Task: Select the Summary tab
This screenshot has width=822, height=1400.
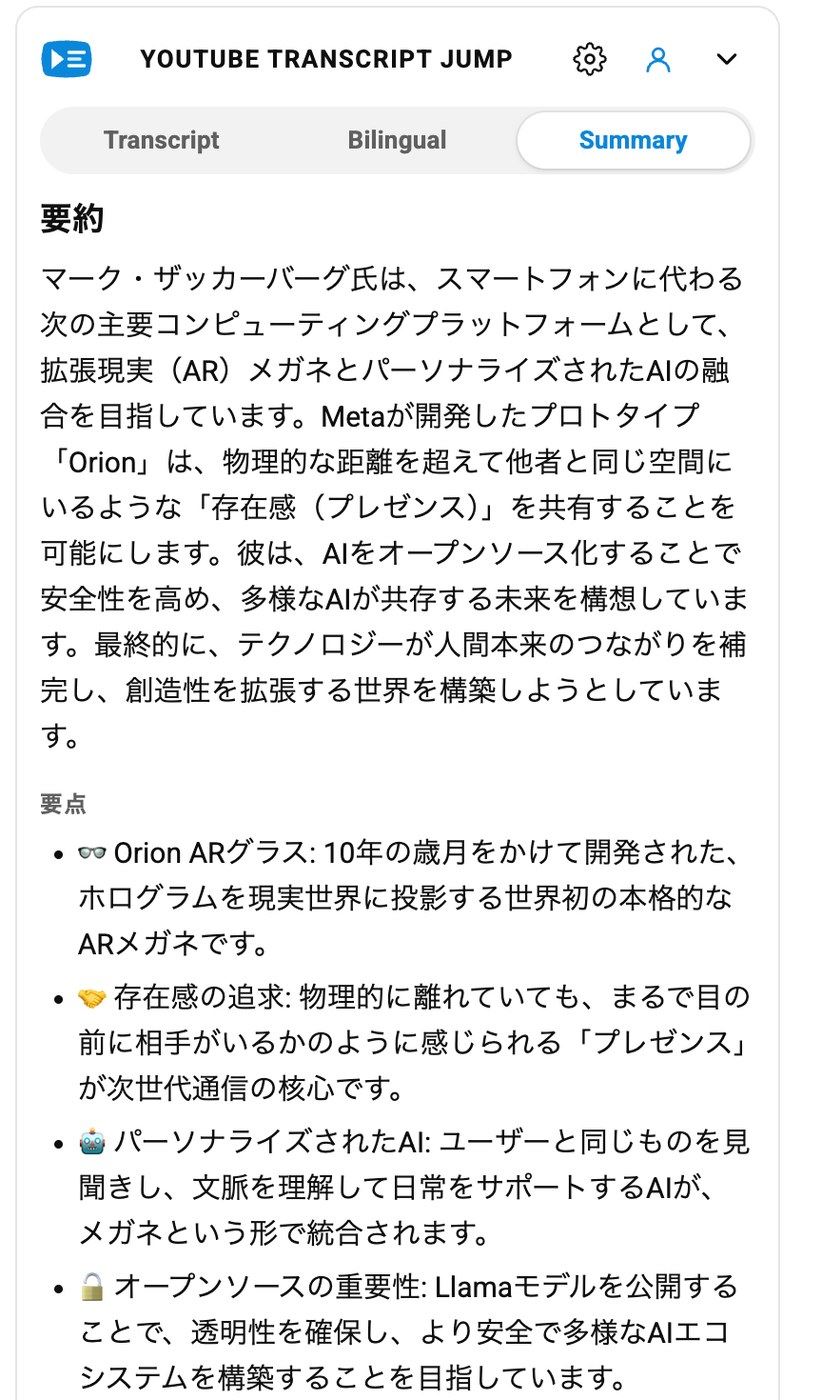Action: coord(633,140)
